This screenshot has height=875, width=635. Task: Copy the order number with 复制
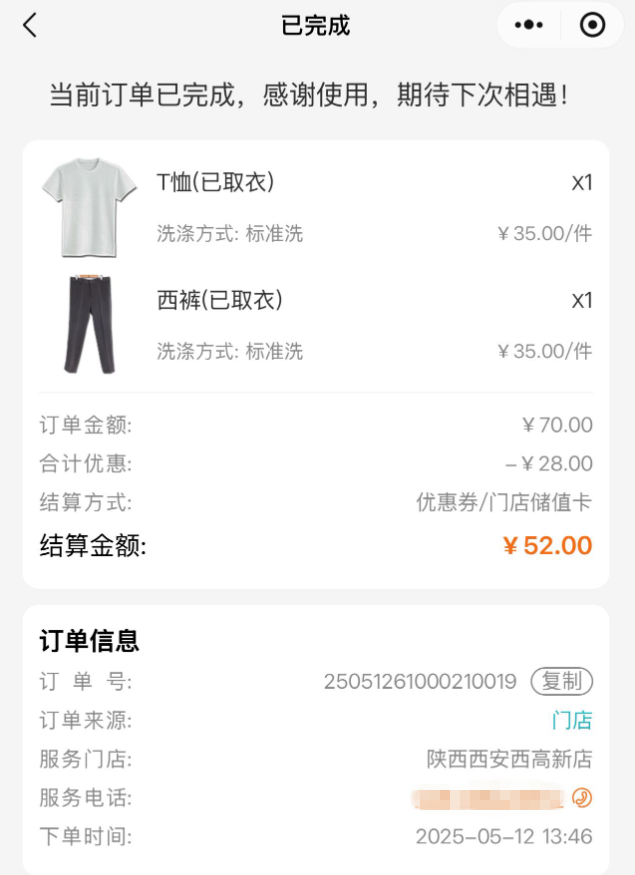tap(561, 682)
